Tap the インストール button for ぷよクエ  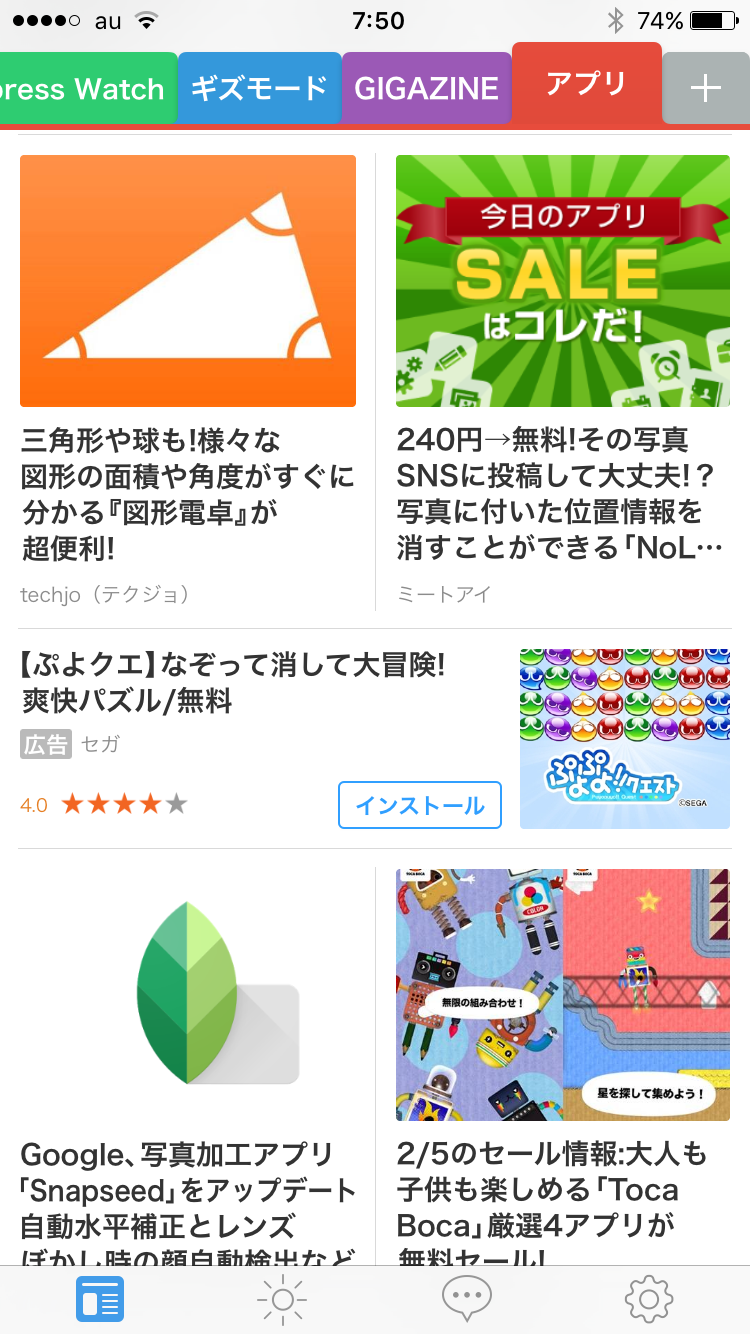click(419, 804)
